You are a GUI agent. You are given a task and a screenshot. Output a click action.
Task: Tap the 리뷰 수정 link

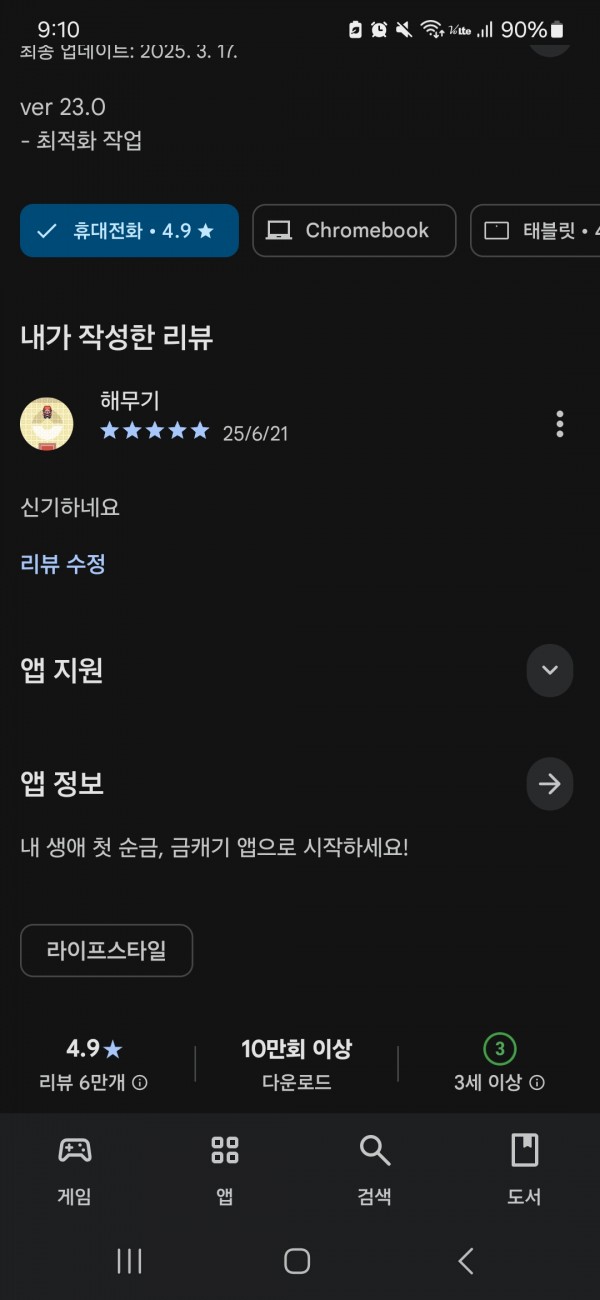click(x=63, y=564)
